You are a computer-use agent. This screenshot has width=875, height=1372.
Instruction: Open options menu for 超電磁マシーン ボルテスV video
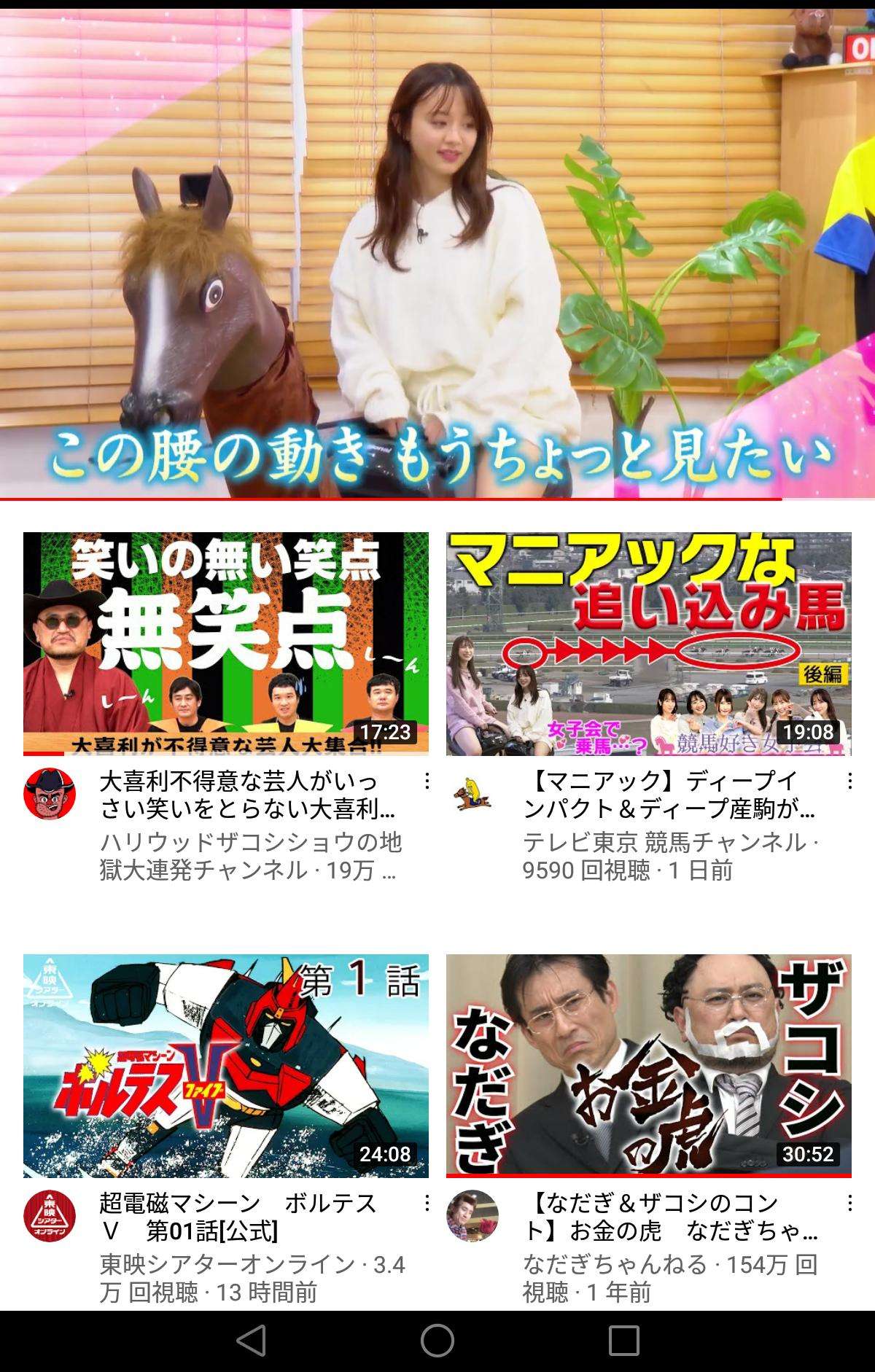coord(427,1204)
